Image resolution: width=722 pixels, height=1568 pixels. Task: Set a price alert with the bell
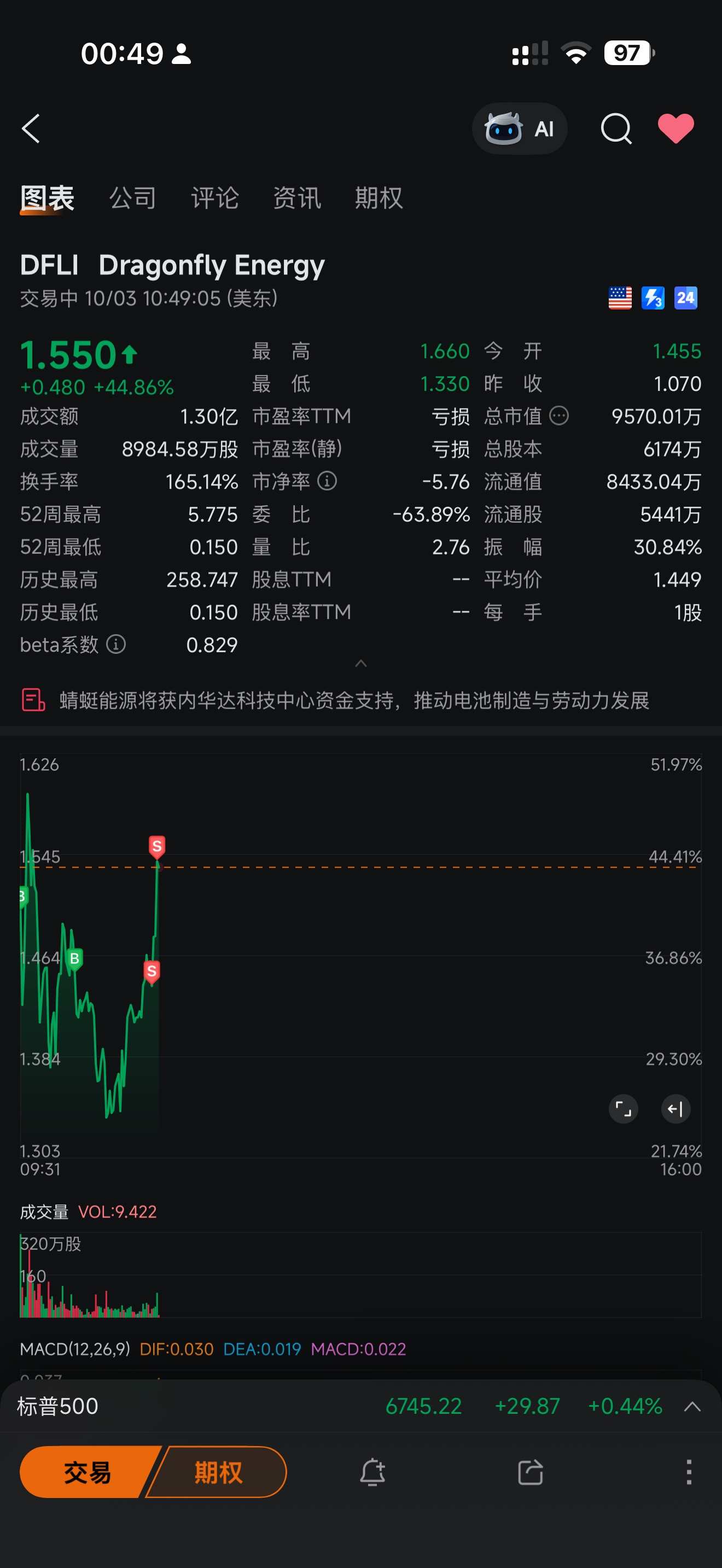click(372, 1472)
